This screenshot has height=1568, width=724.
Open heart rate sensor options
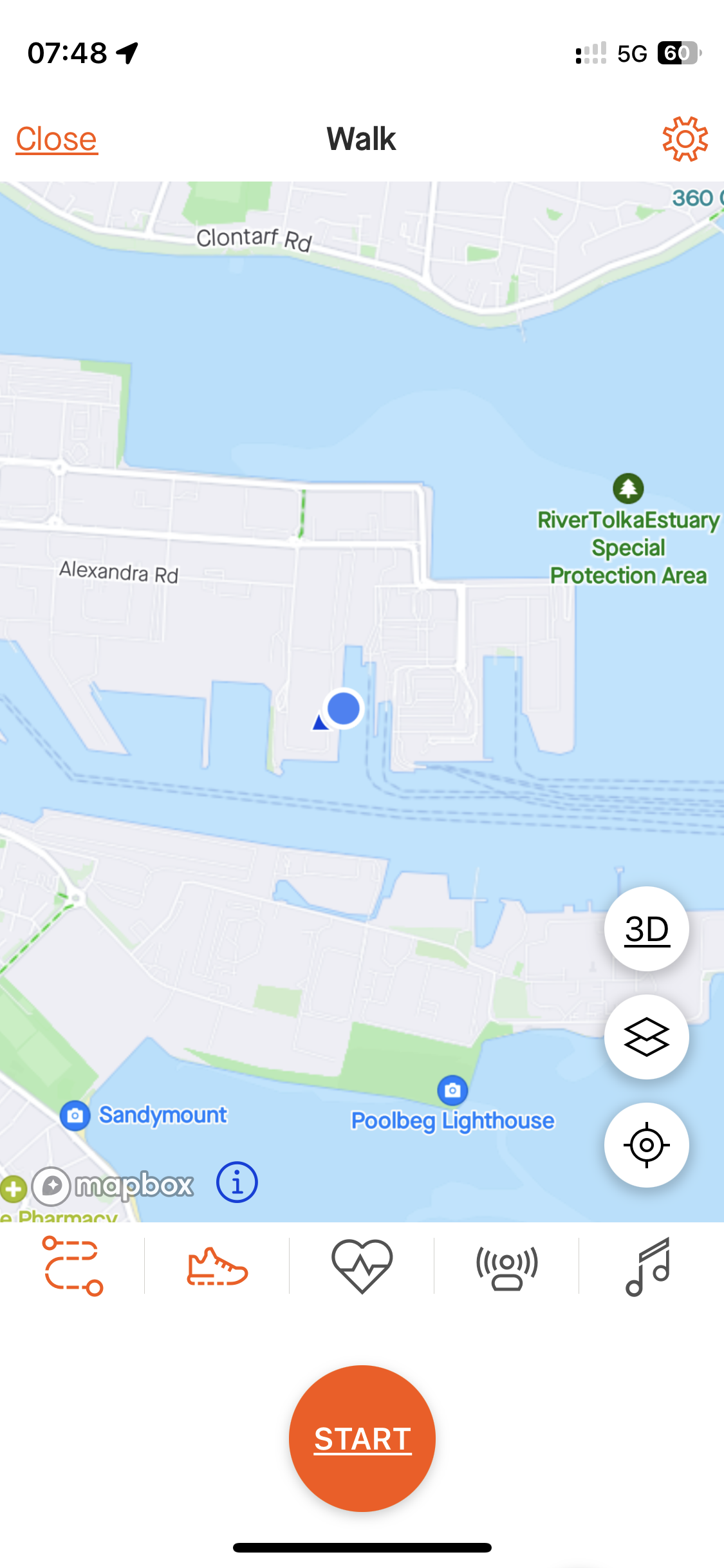click(x=362, y=1265)
